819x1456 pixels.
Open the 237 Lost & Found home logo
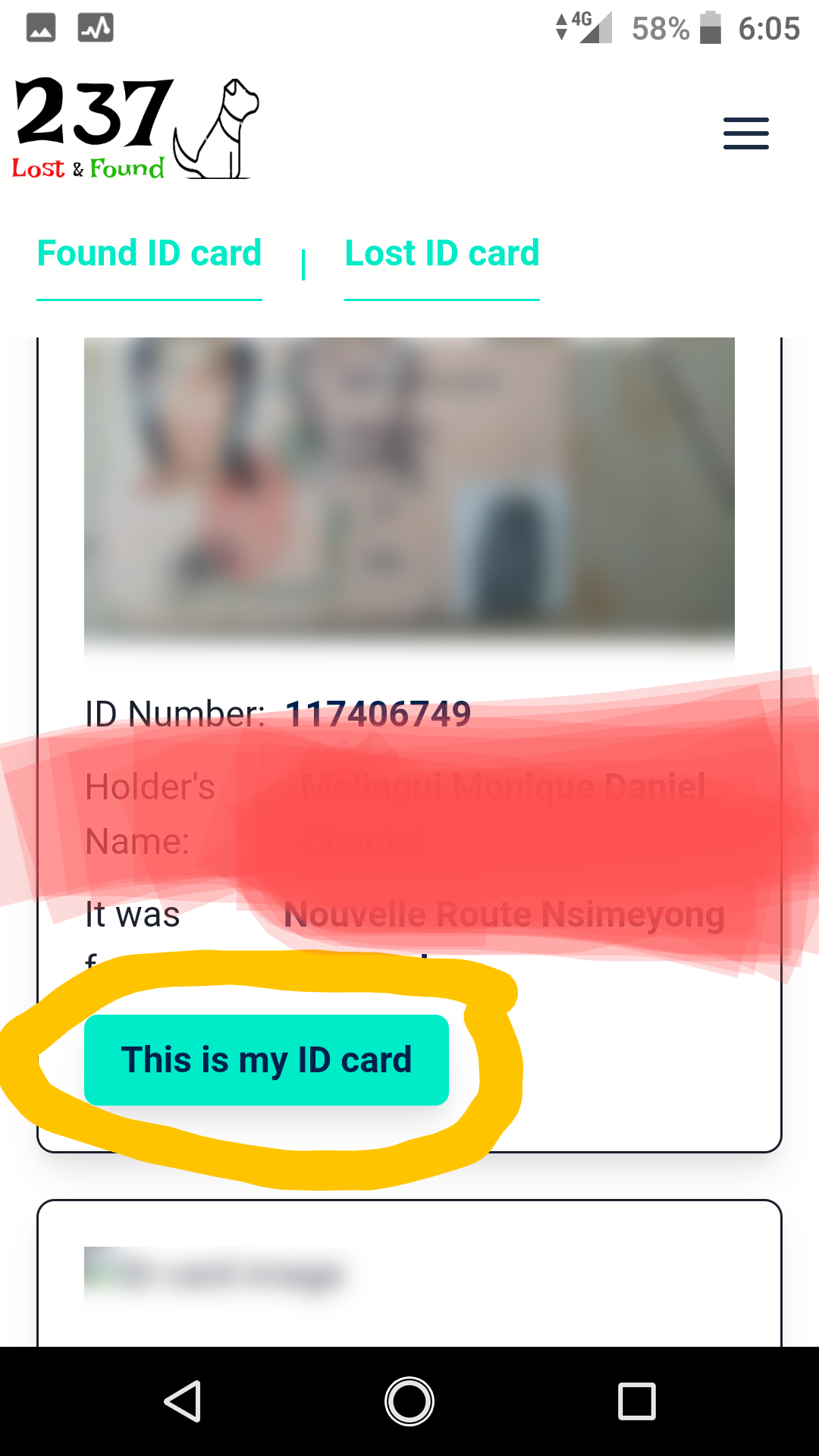point(136,129)
